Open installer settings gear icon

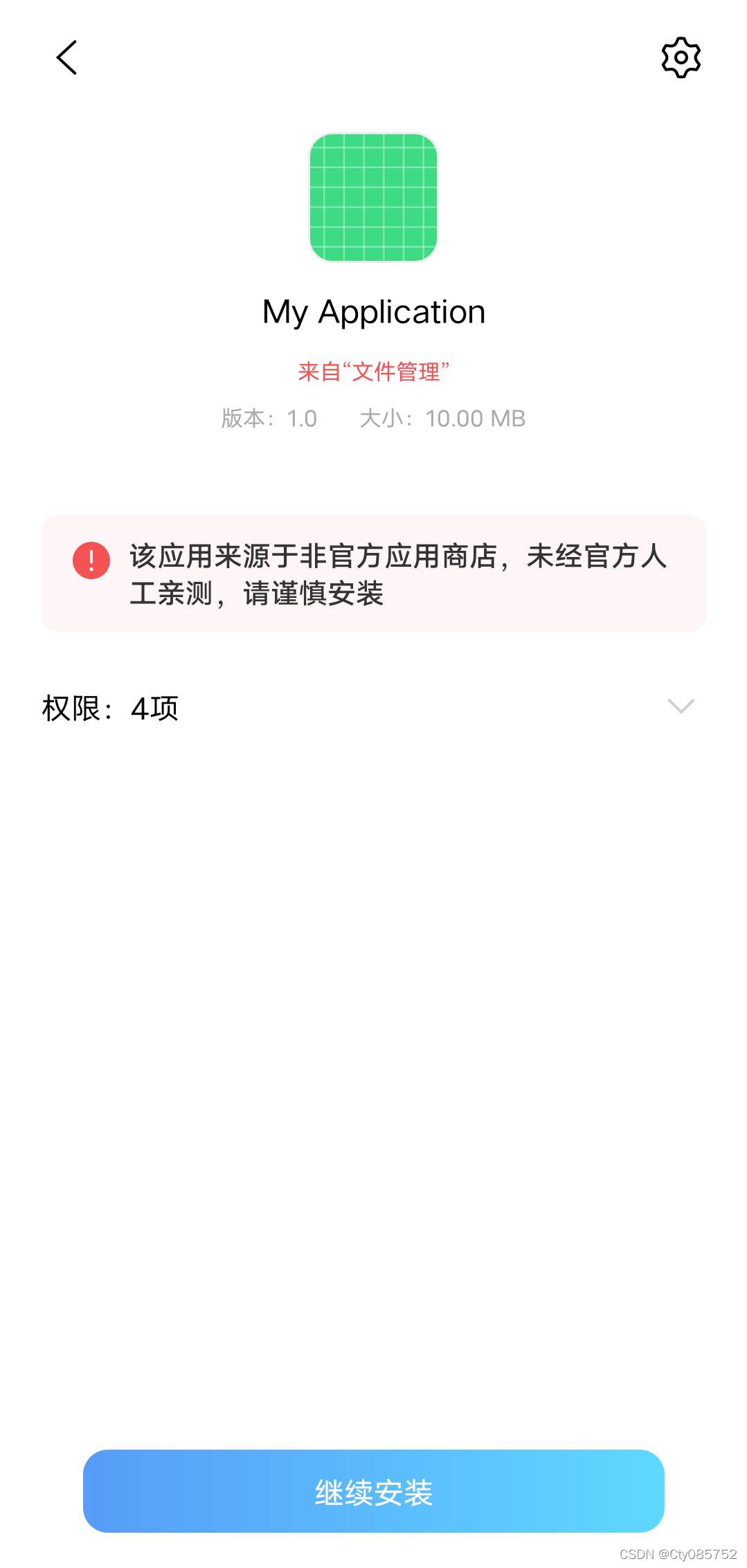point(681,57)
